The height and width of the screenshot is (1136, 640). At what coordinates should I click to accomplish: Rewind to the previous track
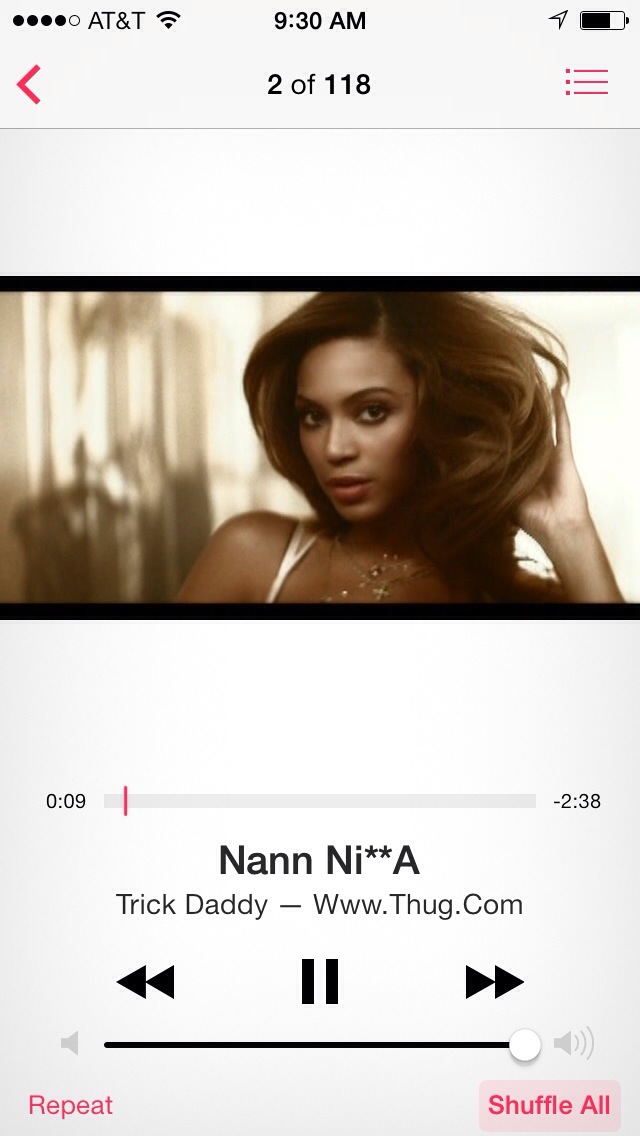coord(145,981)
